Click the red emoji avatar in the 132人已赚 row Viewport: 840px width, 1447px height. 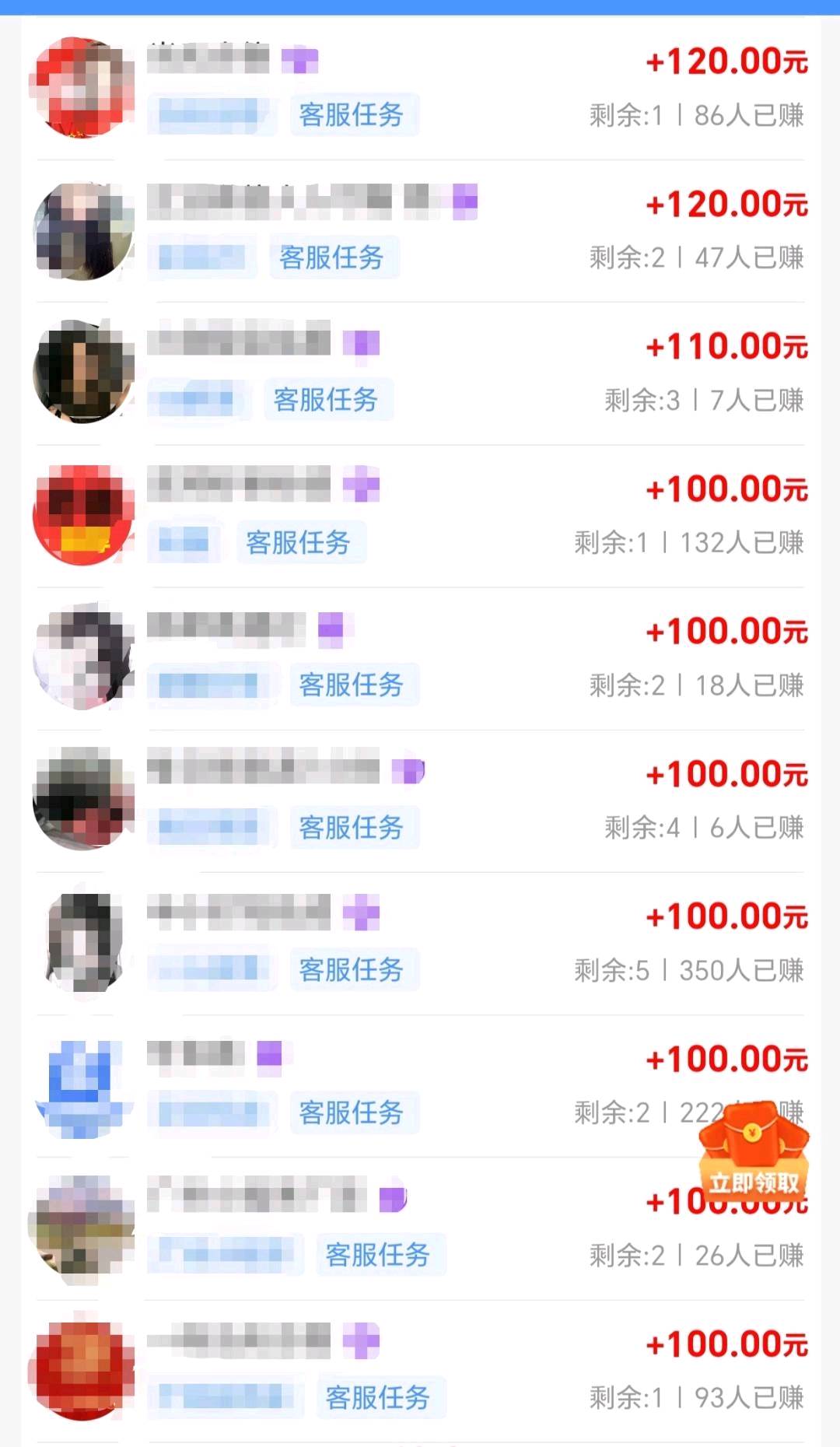(82, 515)
